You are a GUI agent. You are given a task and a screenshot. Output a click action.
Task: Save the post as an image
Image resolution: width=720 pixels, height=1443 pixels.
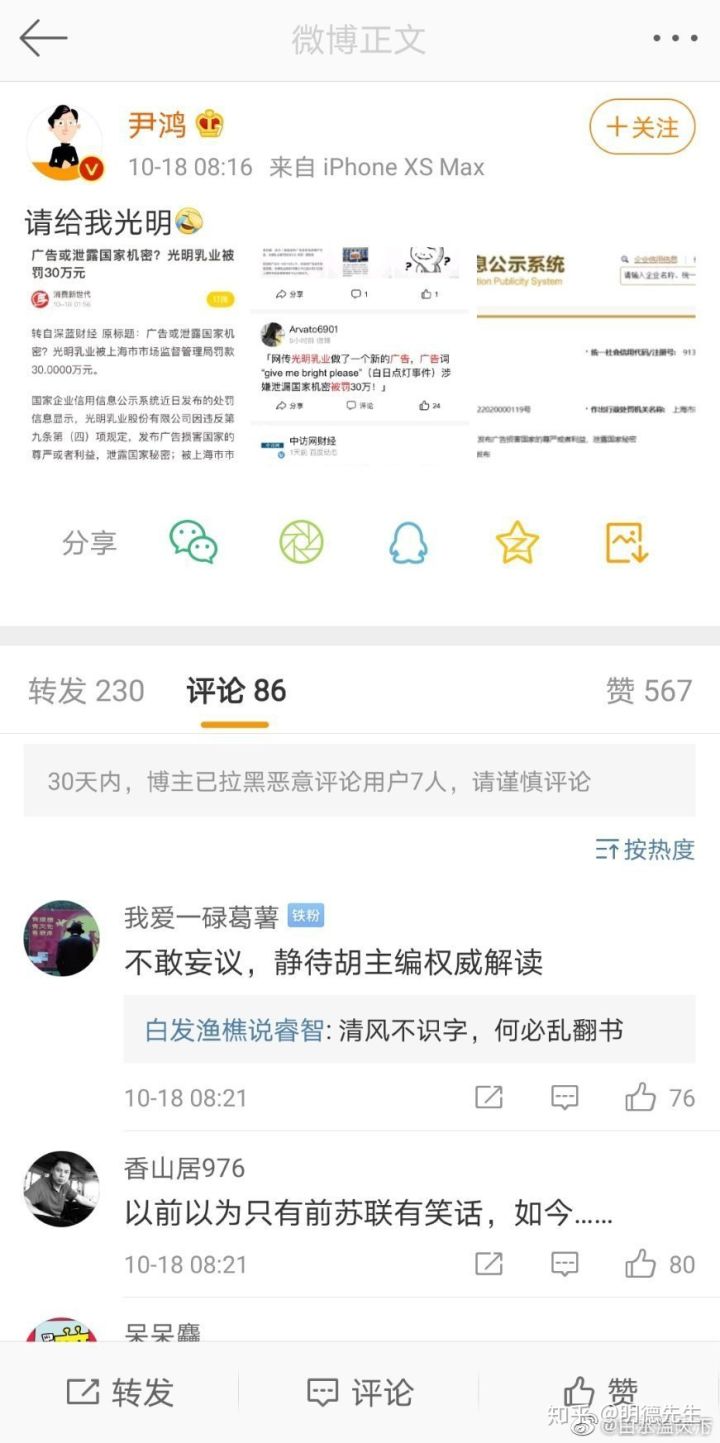[x=627, y=542]
